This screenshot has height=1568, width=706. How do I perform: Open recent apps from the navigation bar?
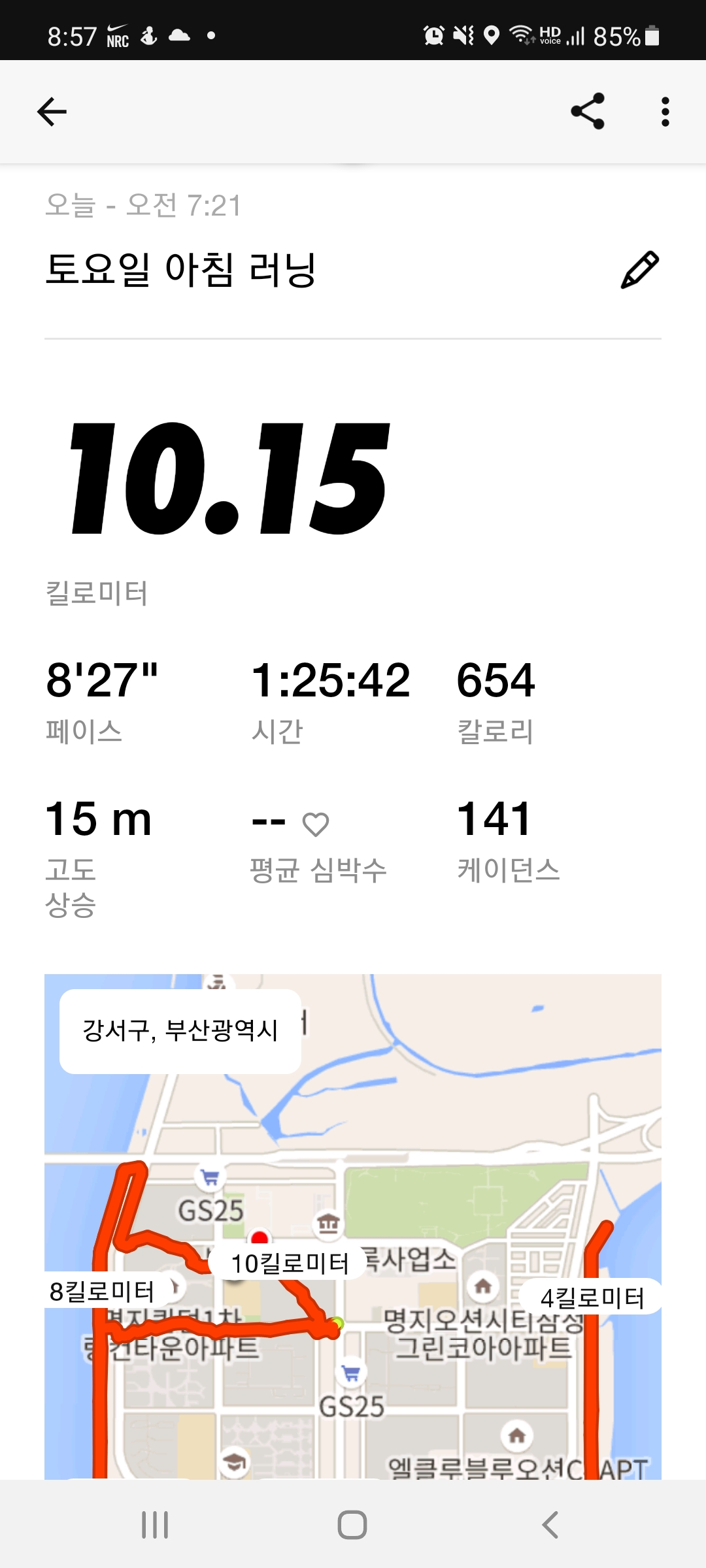coord(155,1525)
